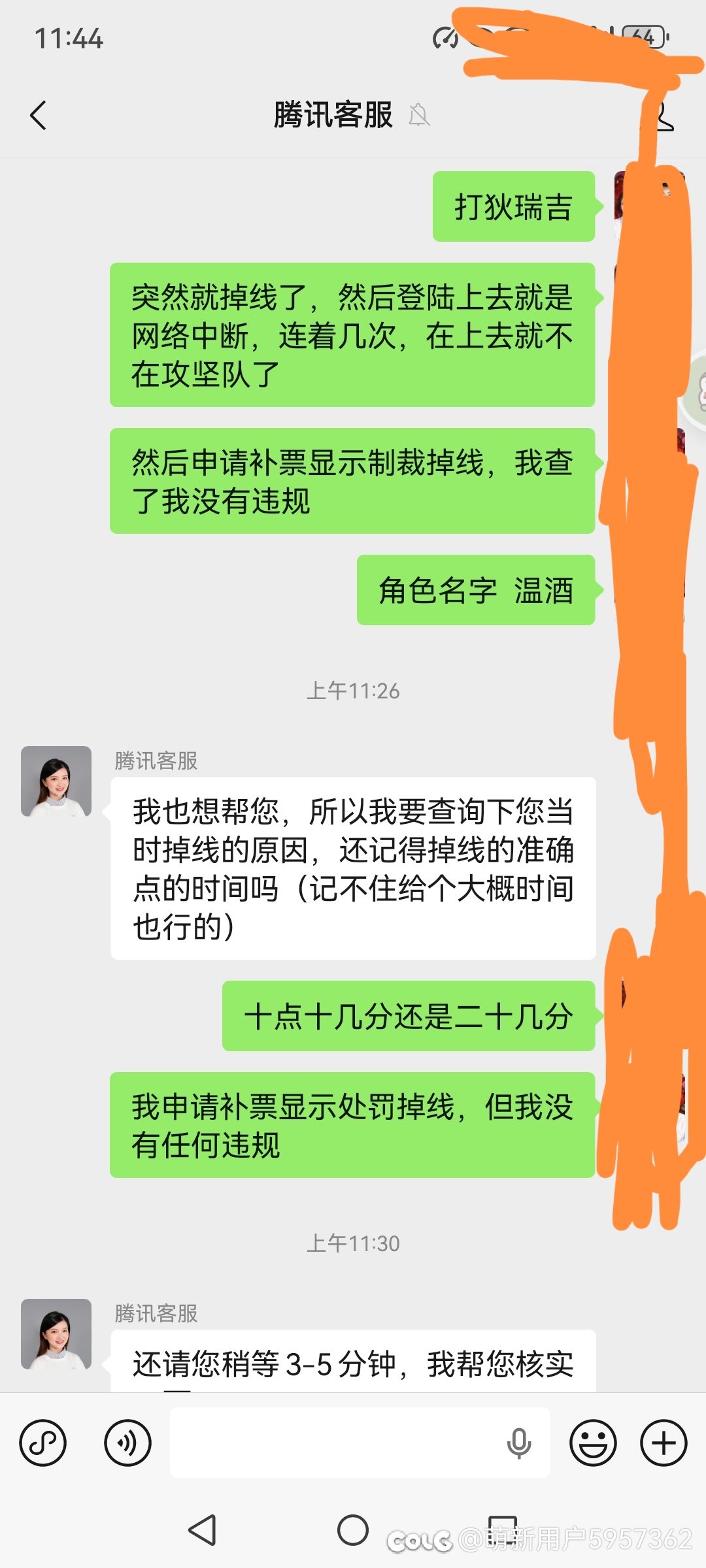Viewport: 706px width, 1568px height.
Task: Toggle the muted notification bell beside 腾讯客服
Action: tap(420, 116)
